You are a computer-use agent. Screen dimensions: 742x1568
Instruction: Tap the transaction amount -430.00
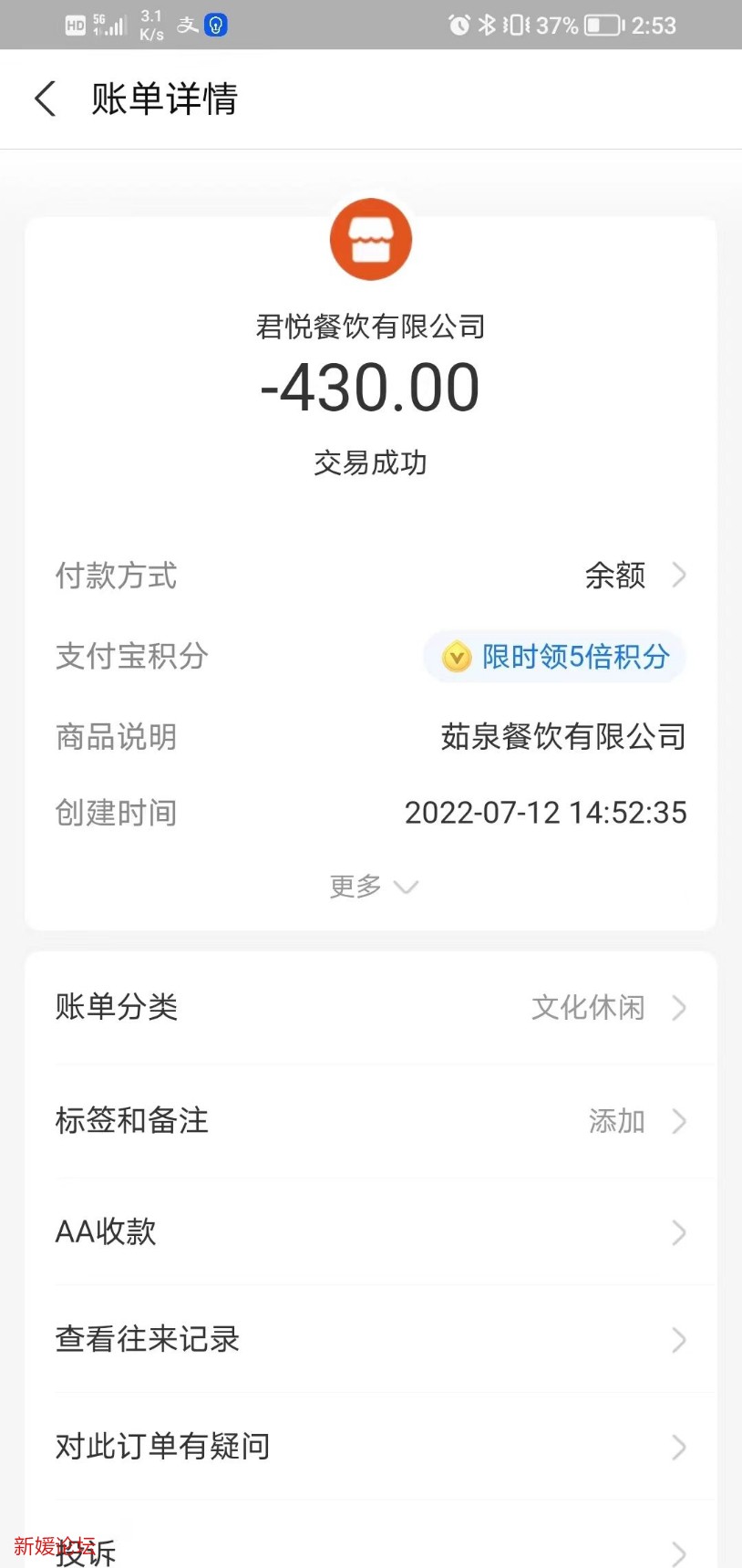click(371, 386)
